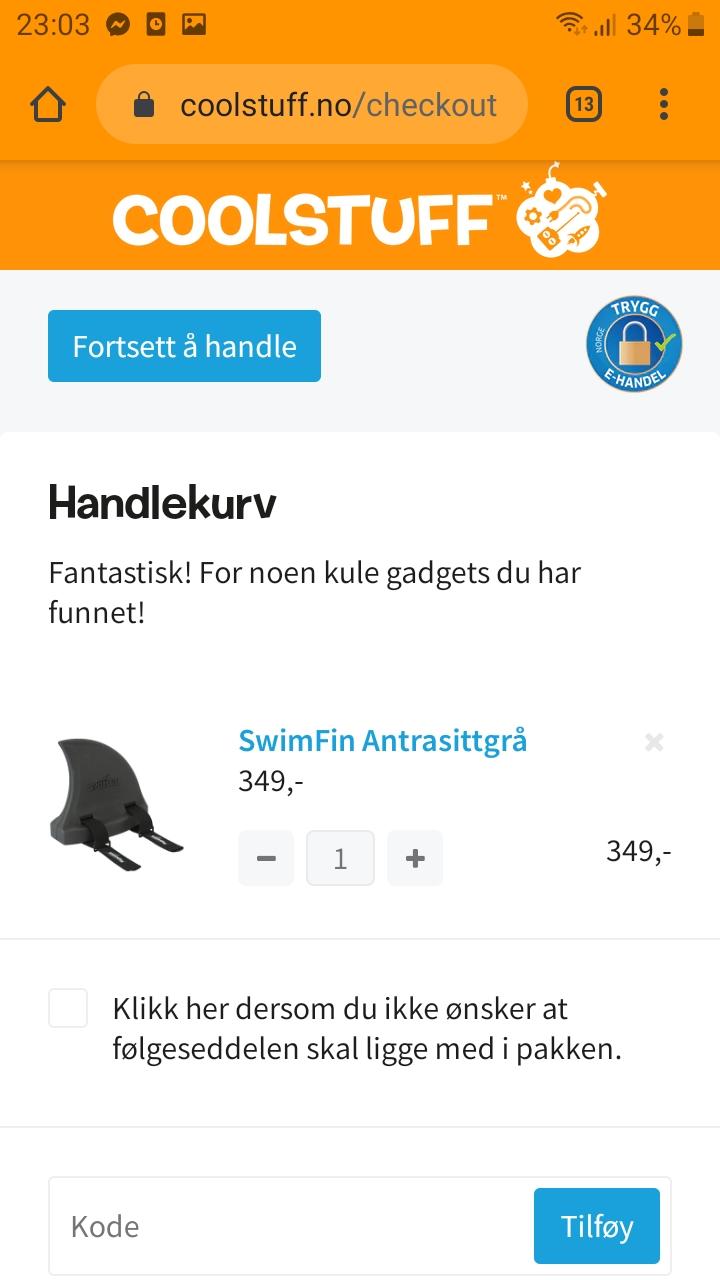Screen dimensions: 720x1280
Task: Tap Fortsett å handle button
Action: point(184,346)
